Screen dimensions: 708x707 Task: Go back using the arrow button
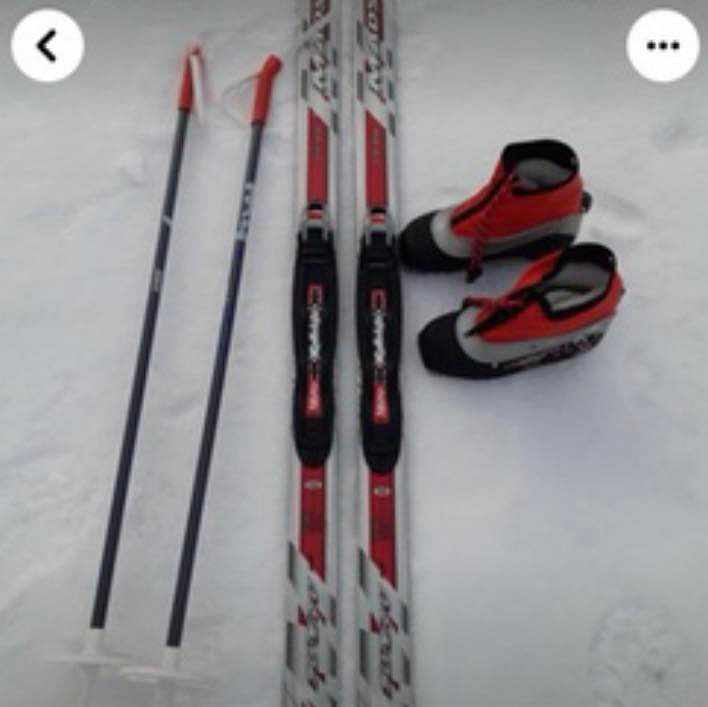pos(47,45)
